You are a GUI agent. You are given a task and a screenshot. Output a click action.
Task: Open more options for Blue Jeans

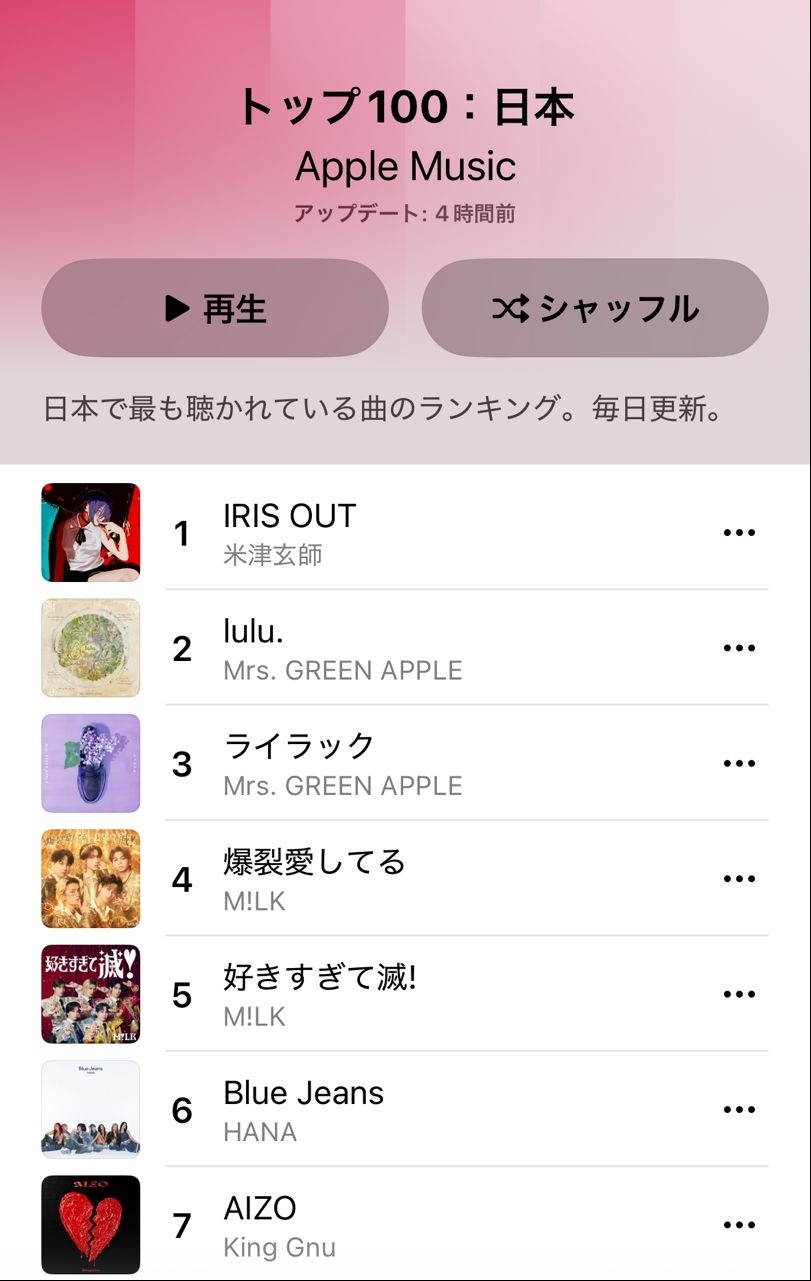point(739,1109)
